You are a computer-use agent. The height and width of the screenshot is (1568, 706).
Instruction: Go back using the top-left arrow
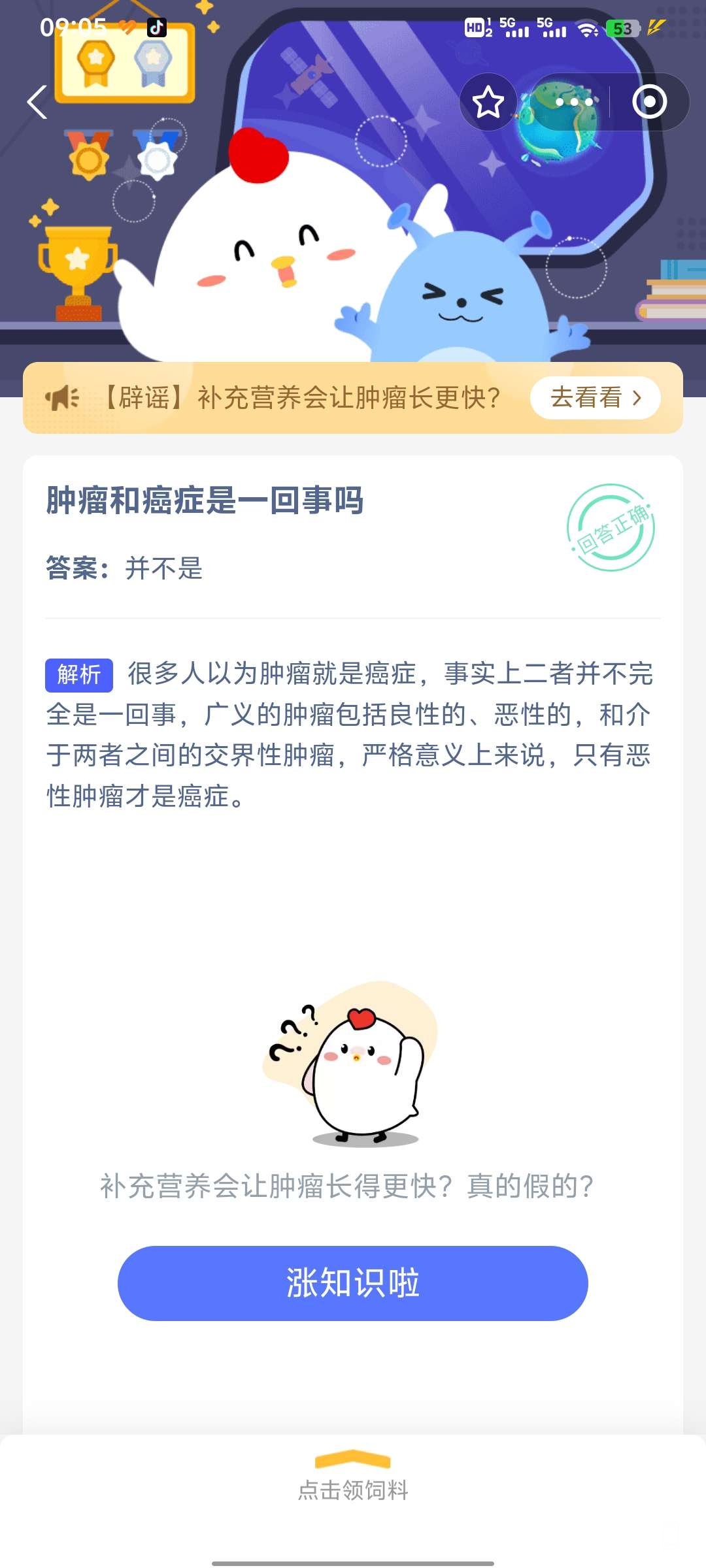point(37,103)
